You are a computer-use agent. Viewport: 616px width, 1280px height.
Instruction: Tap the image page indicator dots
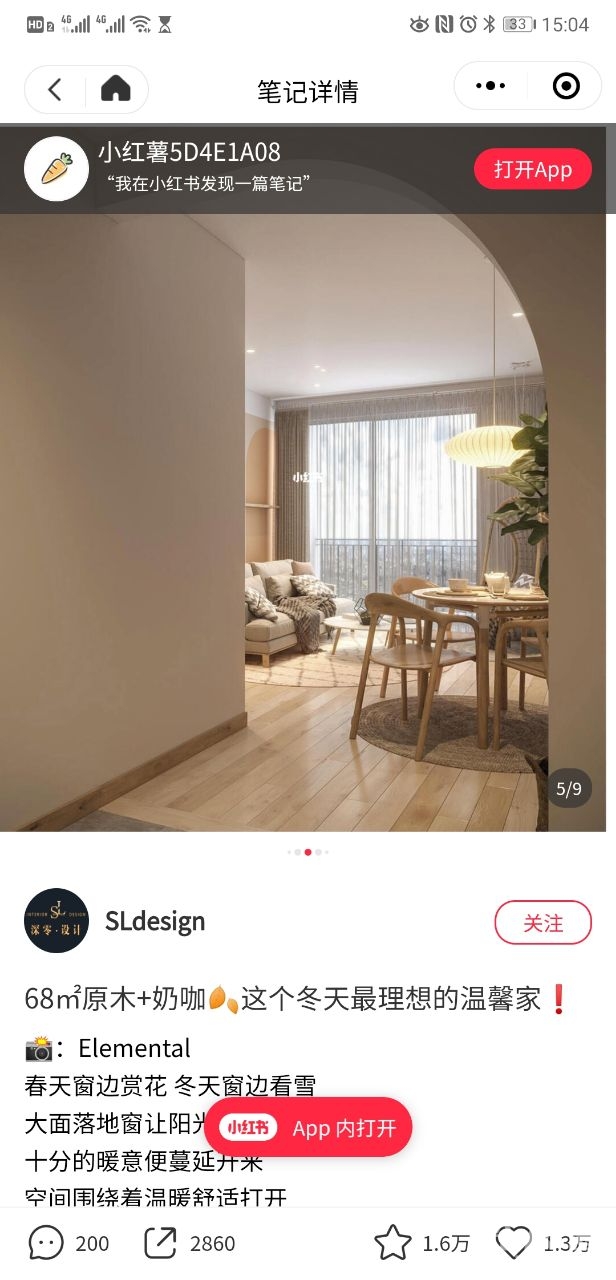pos(308,852)
